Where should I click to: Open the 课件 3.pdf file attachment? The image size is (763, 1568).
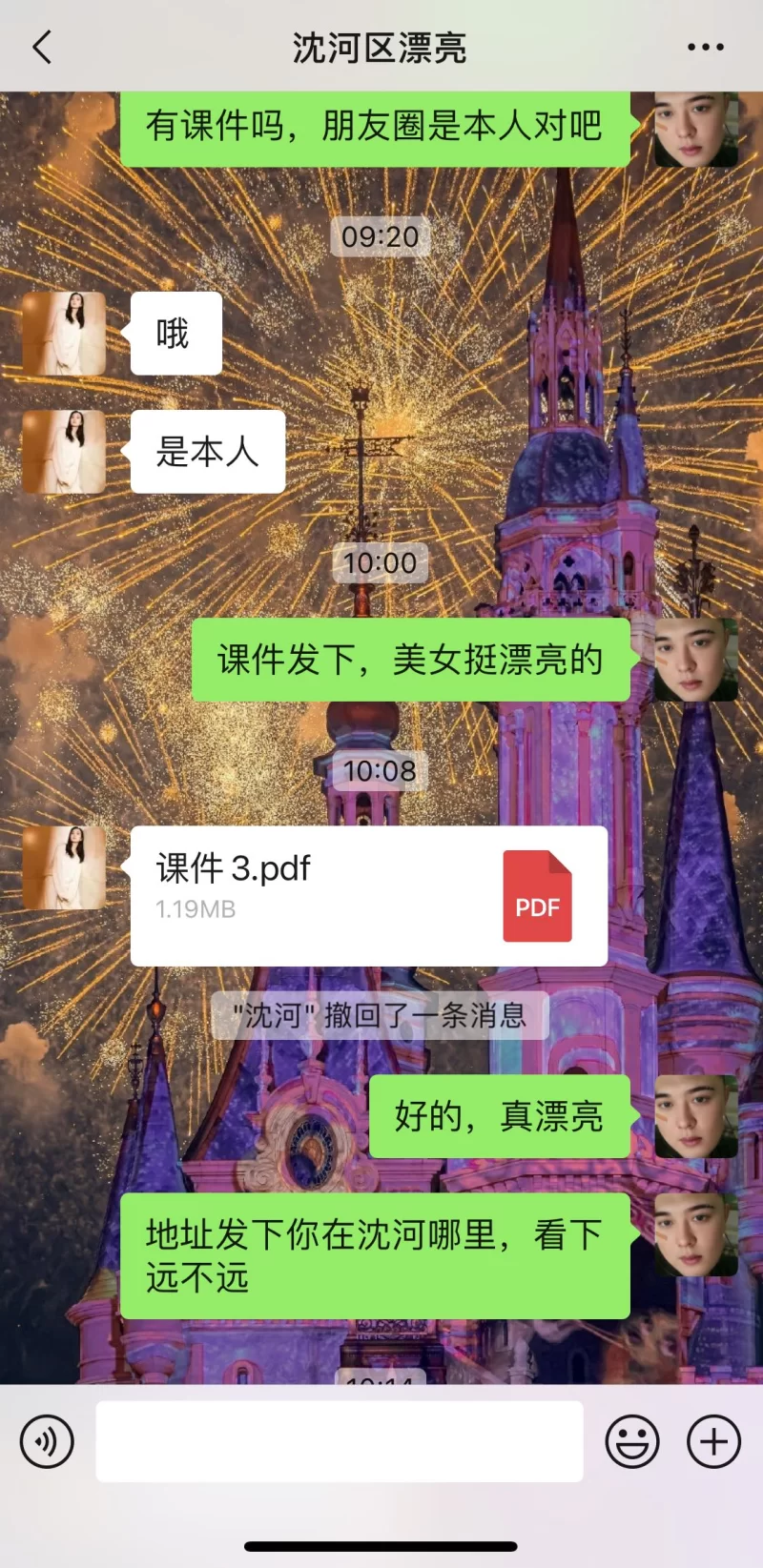click(368, 895)
